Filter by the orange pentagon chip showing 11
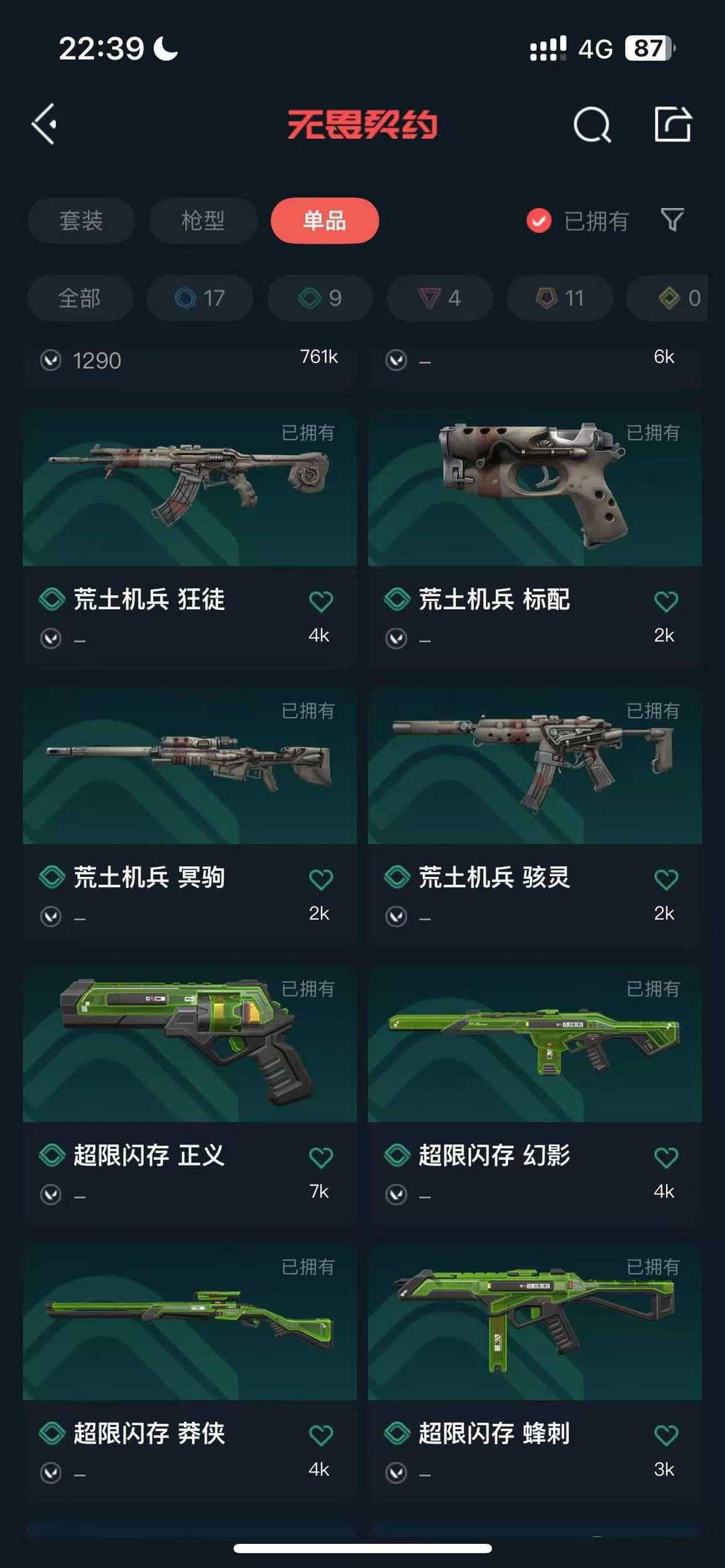Viewport: 725px width, 1568px height. pyautogui.click(x=560, y=298)
